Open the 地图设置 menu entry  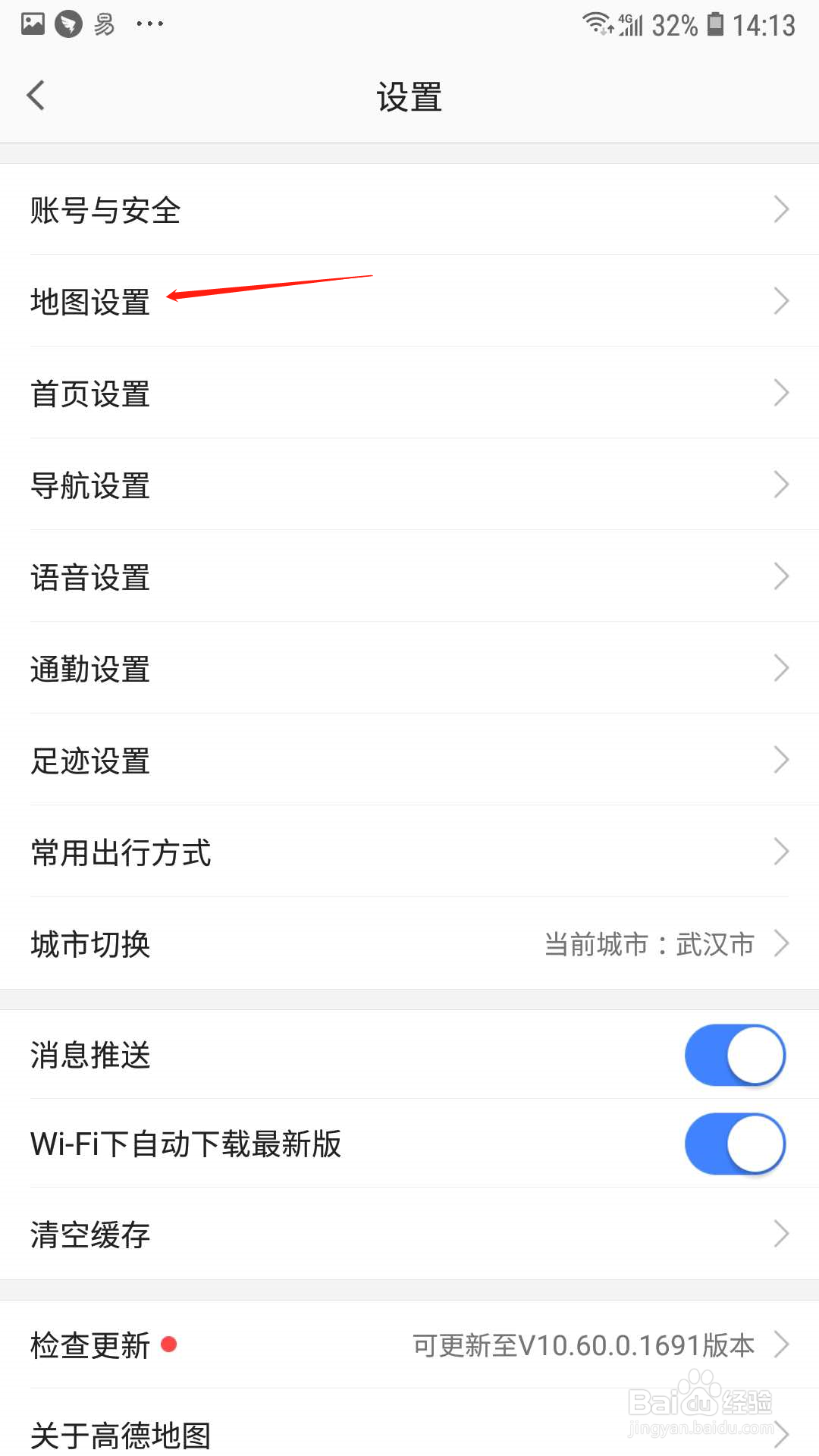(x=89, y=302)
